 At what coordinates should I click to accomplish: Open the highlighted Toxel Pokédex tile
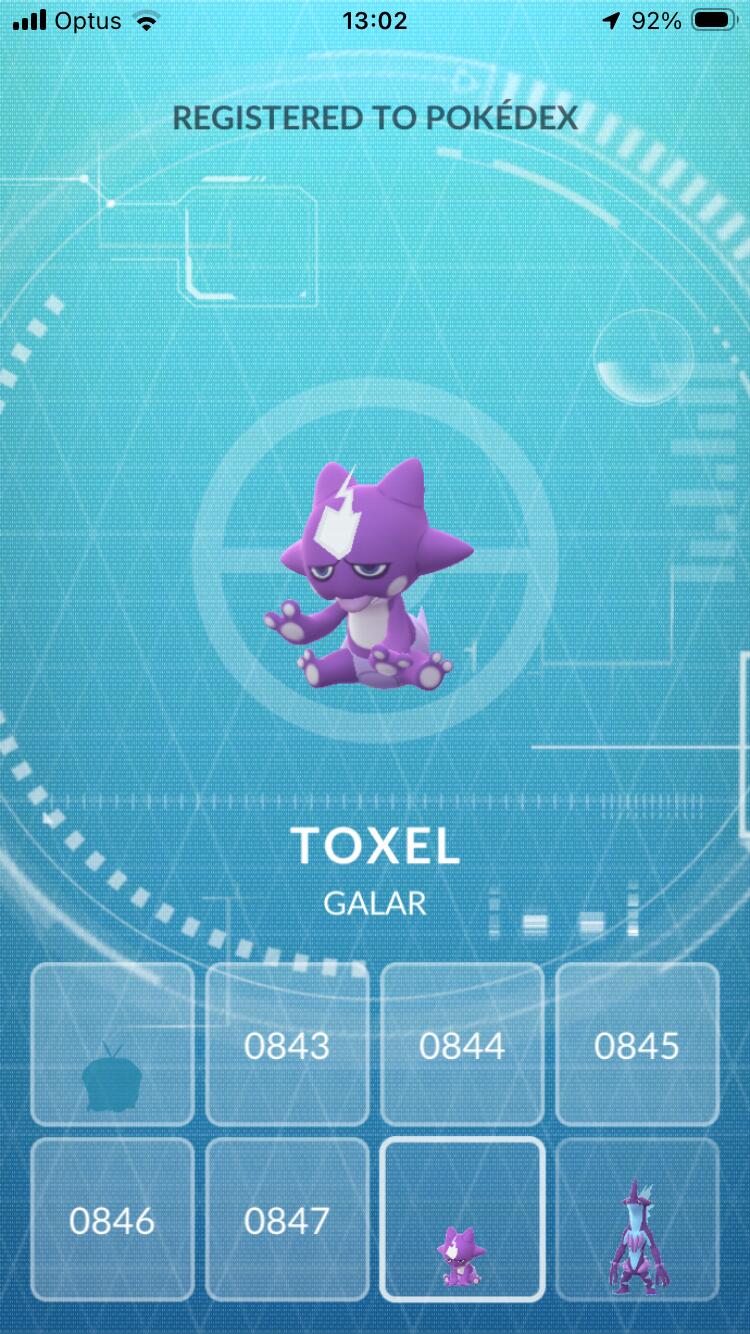coord(462,1219)
